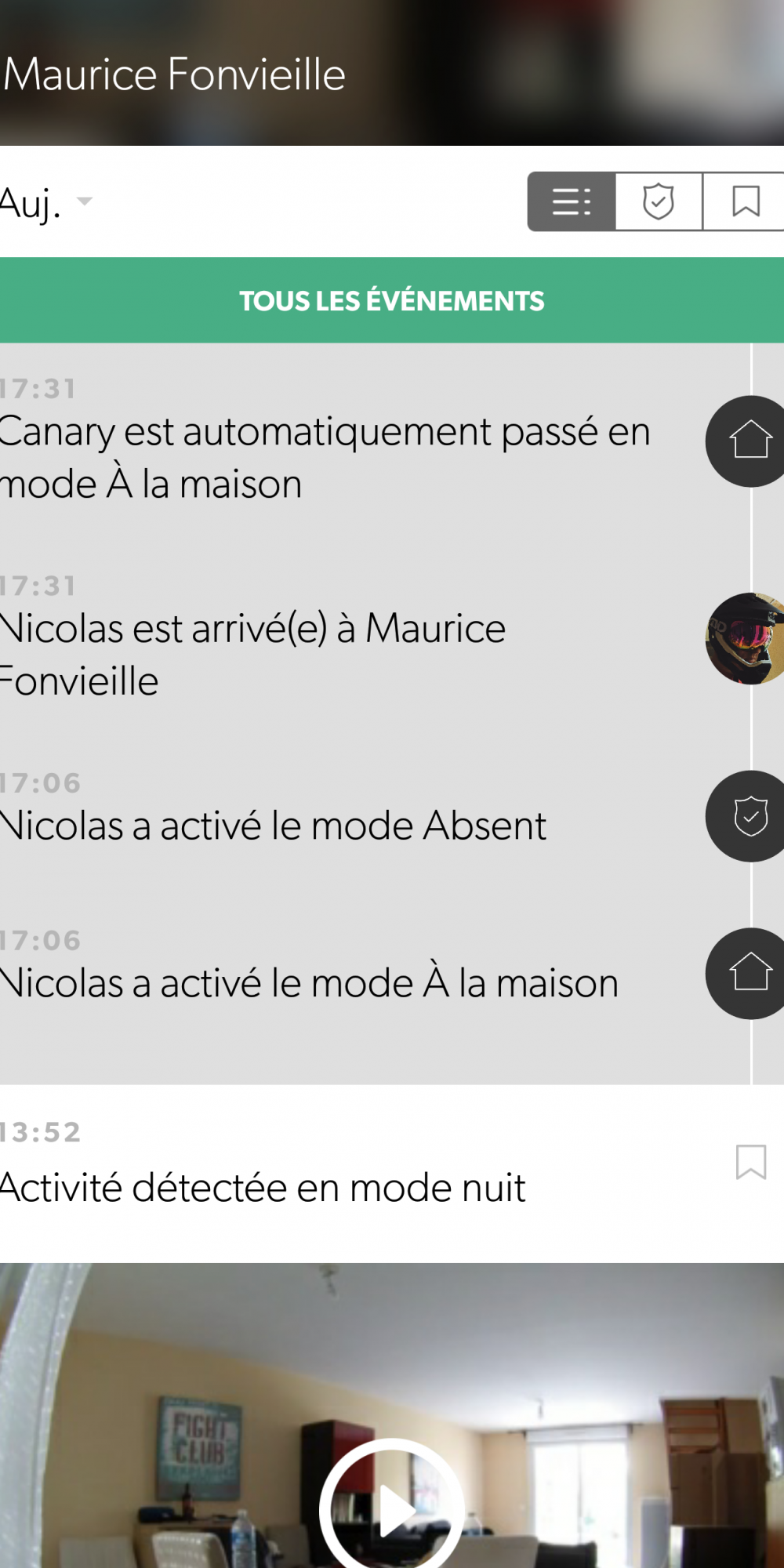This screenshot has height=1568, width=784.
Task: Bookmark the 13:52 night mode activity
Action: coord(750,1162)
